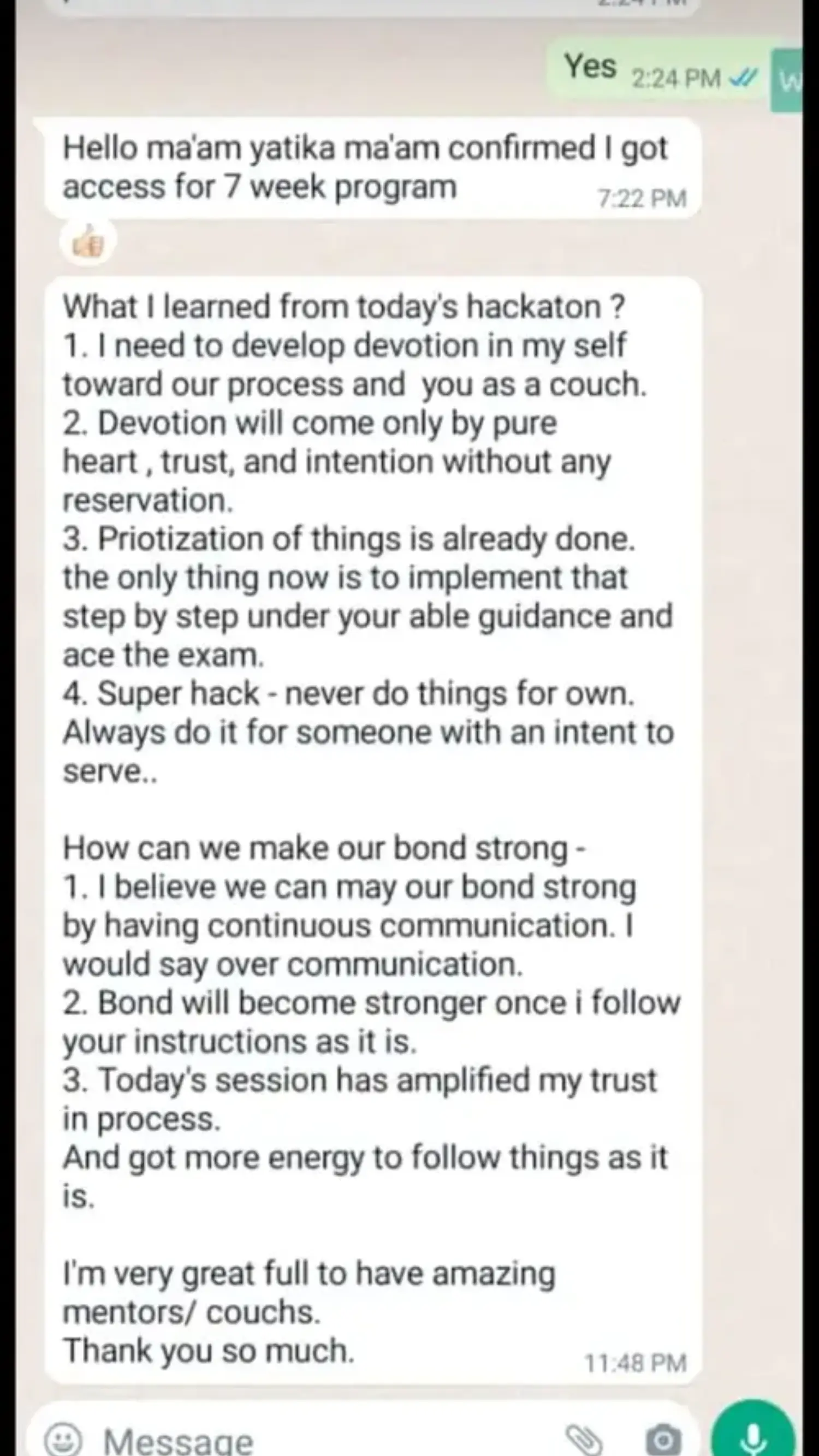Tap the 7:22 PM timestamp
The width and height of the screenshot is (819, 1456).
[642, 198]
